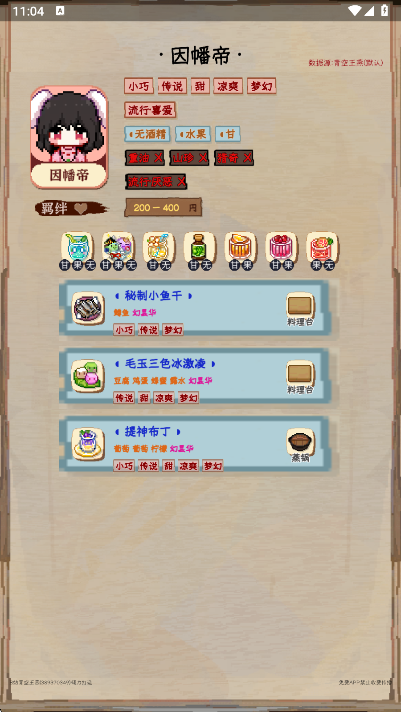Tap the 流行厌恶 disliked tag
401x712 pixels.
[x=156, y=182]
